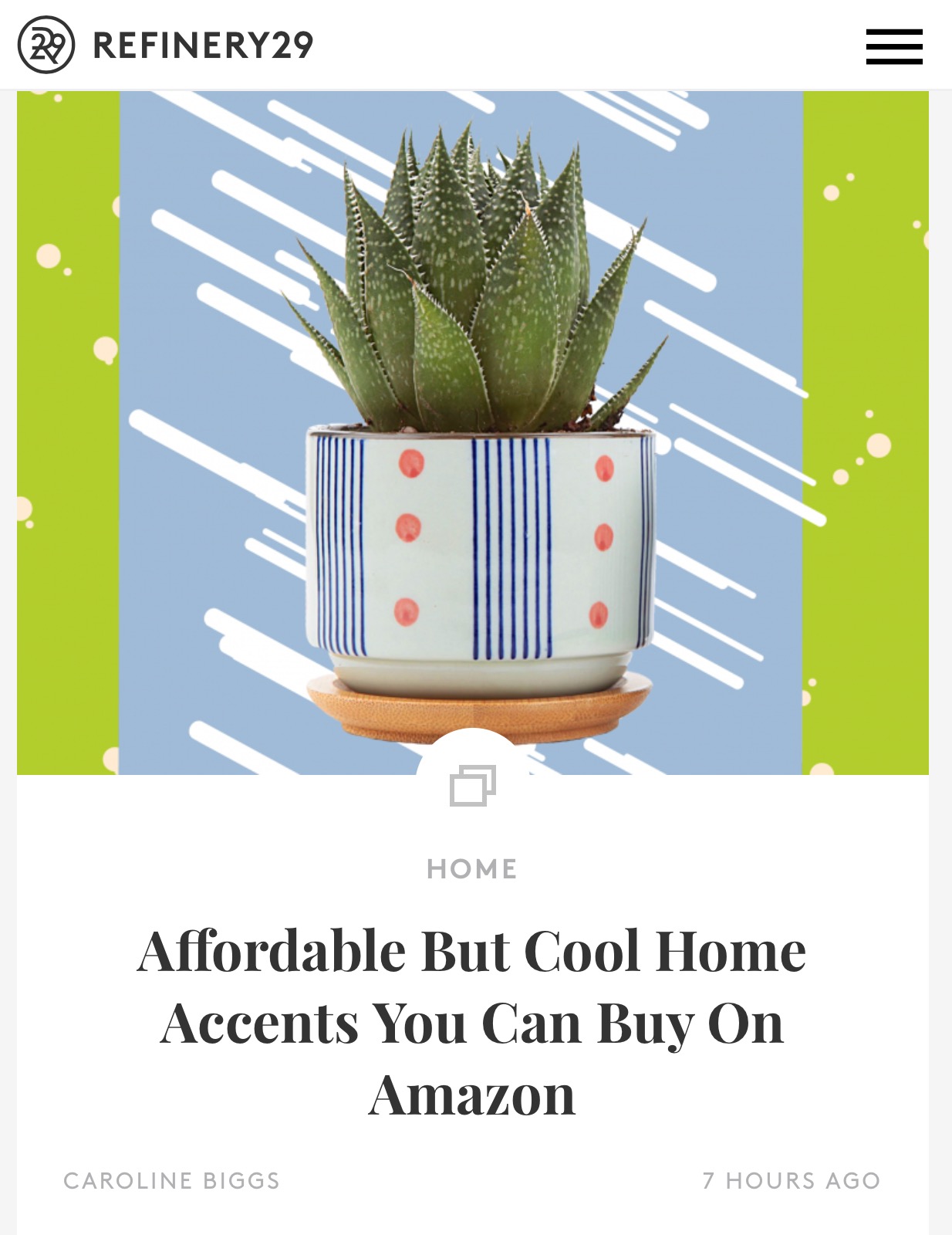Screen dimensions: 952x1235
Task: Open the Home category link
Action: pyautogui.click(x=472, y=869)
